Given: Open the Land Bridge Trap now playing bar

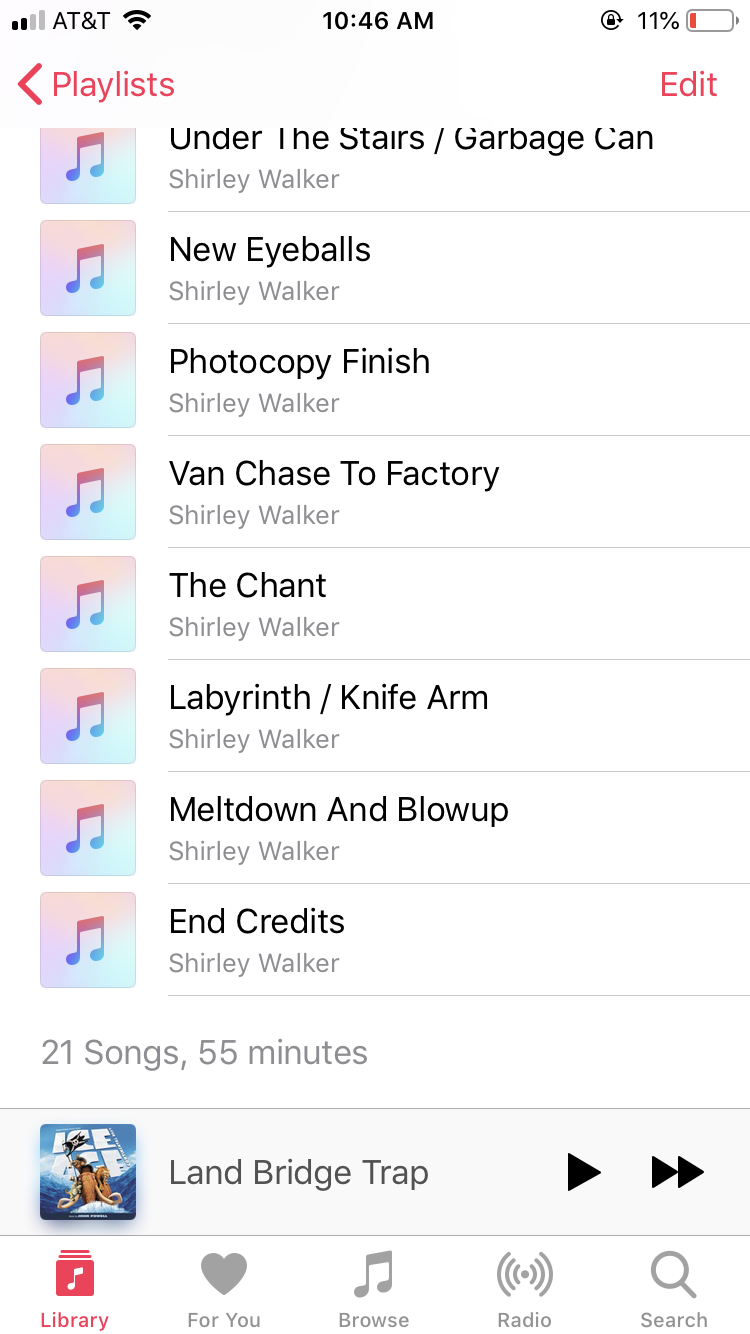Looking at the screenshot, I should click(x=298, y=1172).
